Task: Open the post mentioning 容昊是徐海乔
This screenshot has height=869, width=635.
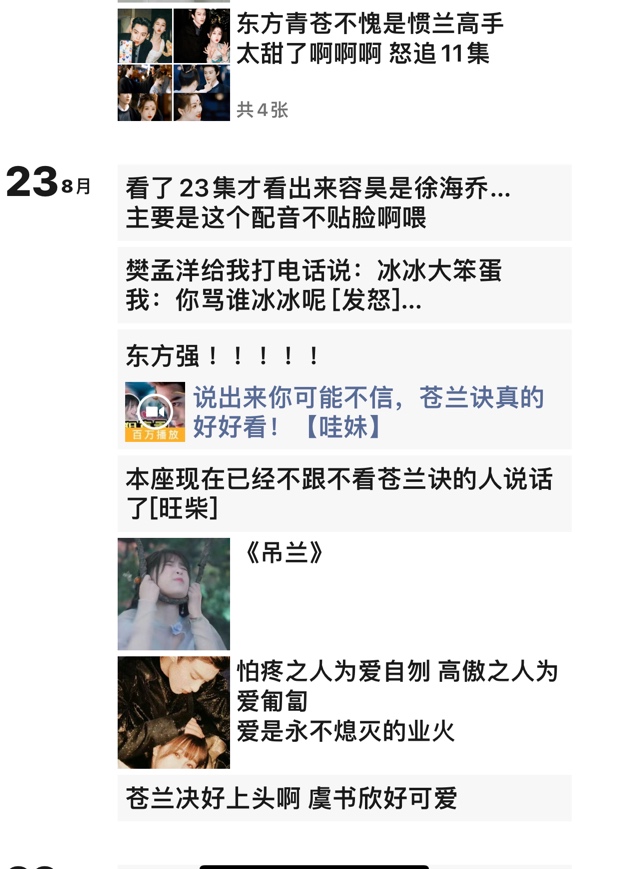Action: (x=344, y=202)
